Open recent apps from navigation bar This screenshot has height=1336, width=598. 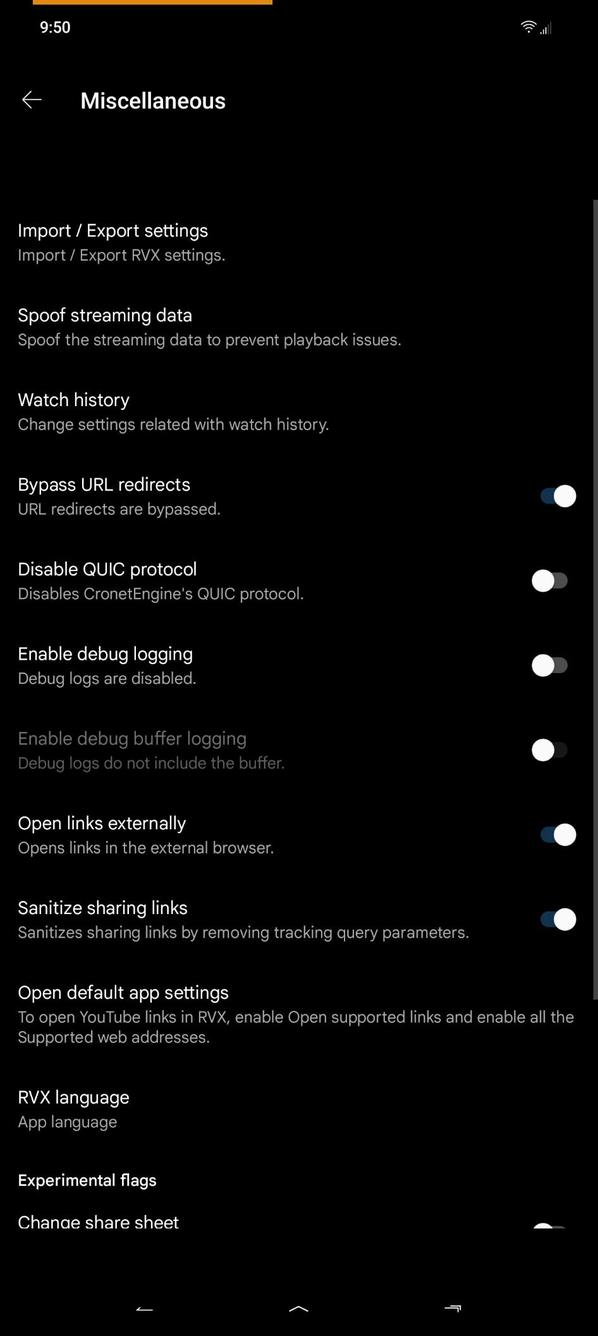click(x=452, y=1308)
